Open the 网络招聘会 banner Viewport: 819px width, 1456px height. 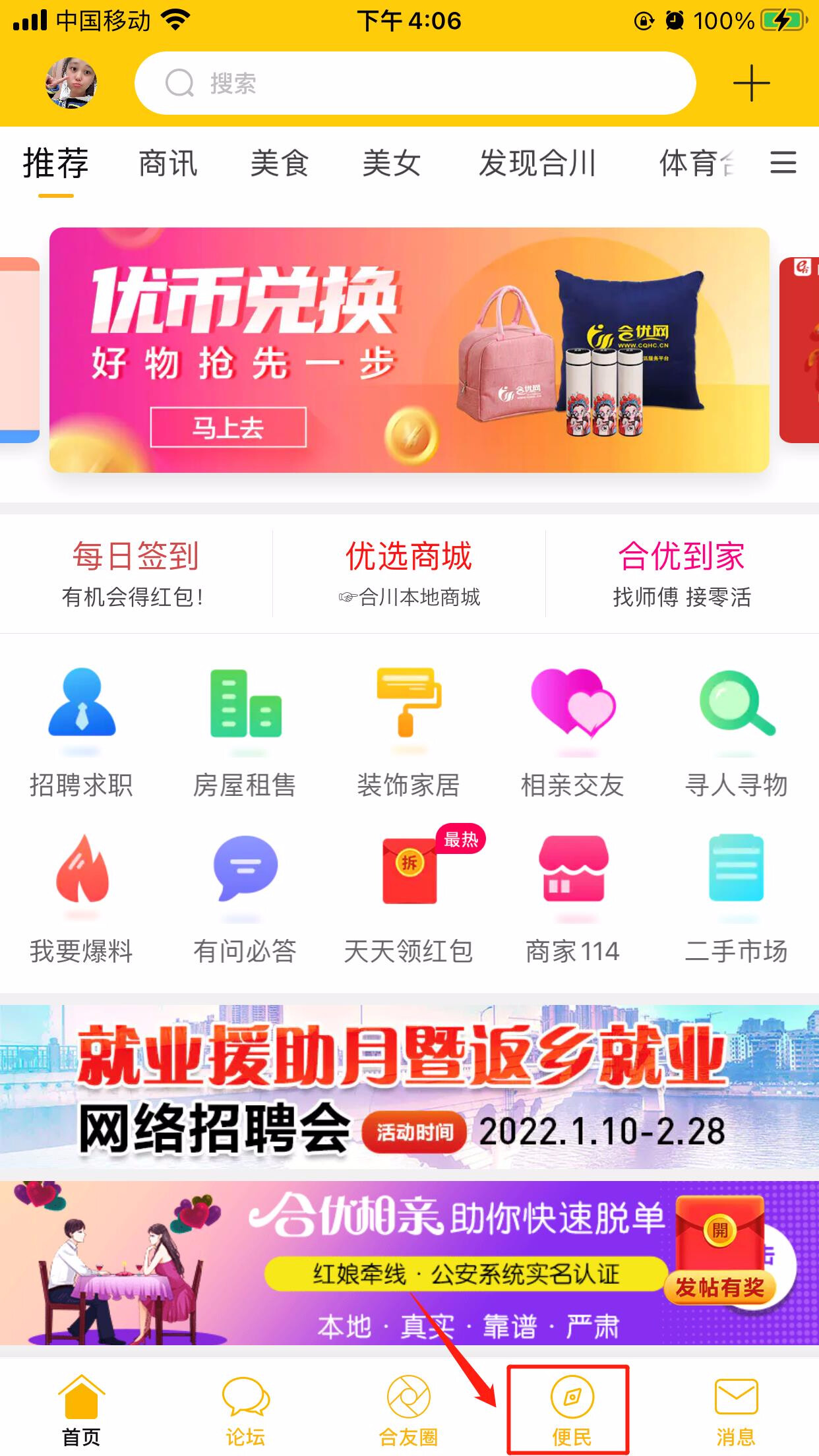[409, 1088]
